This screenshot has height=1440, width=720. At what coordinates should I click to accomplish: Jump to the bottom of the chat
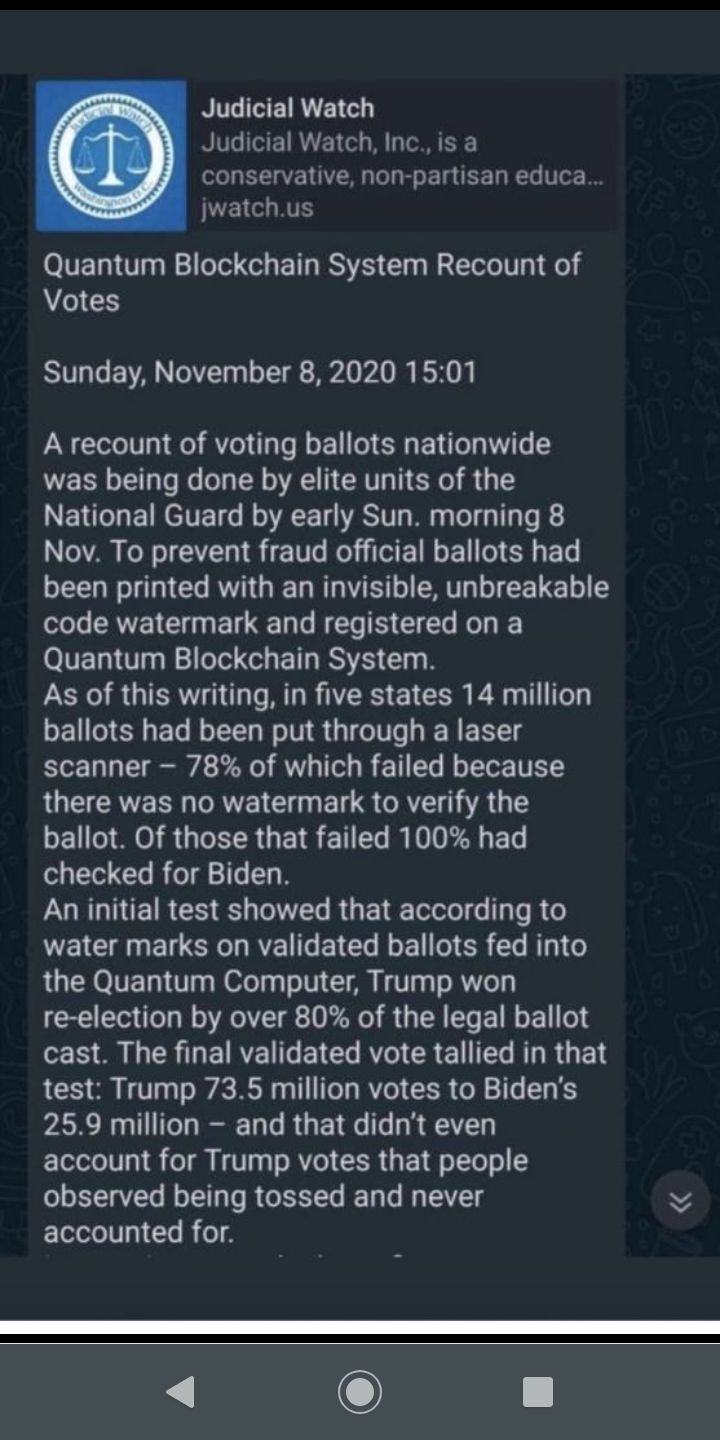pos(680,1202)
